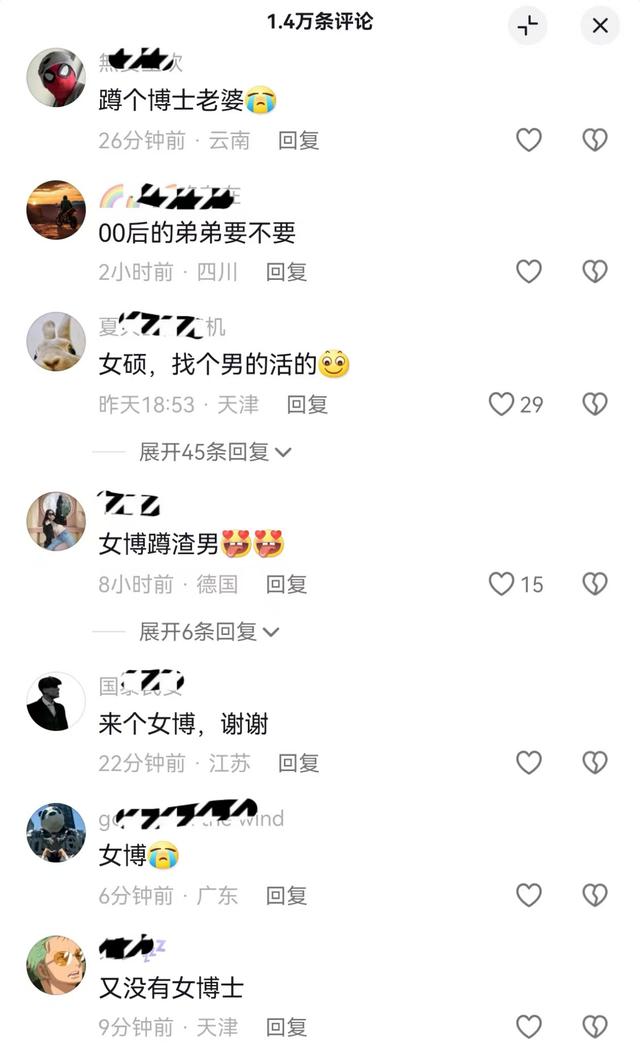
Task: Close the comments panel
Action: 600,26
